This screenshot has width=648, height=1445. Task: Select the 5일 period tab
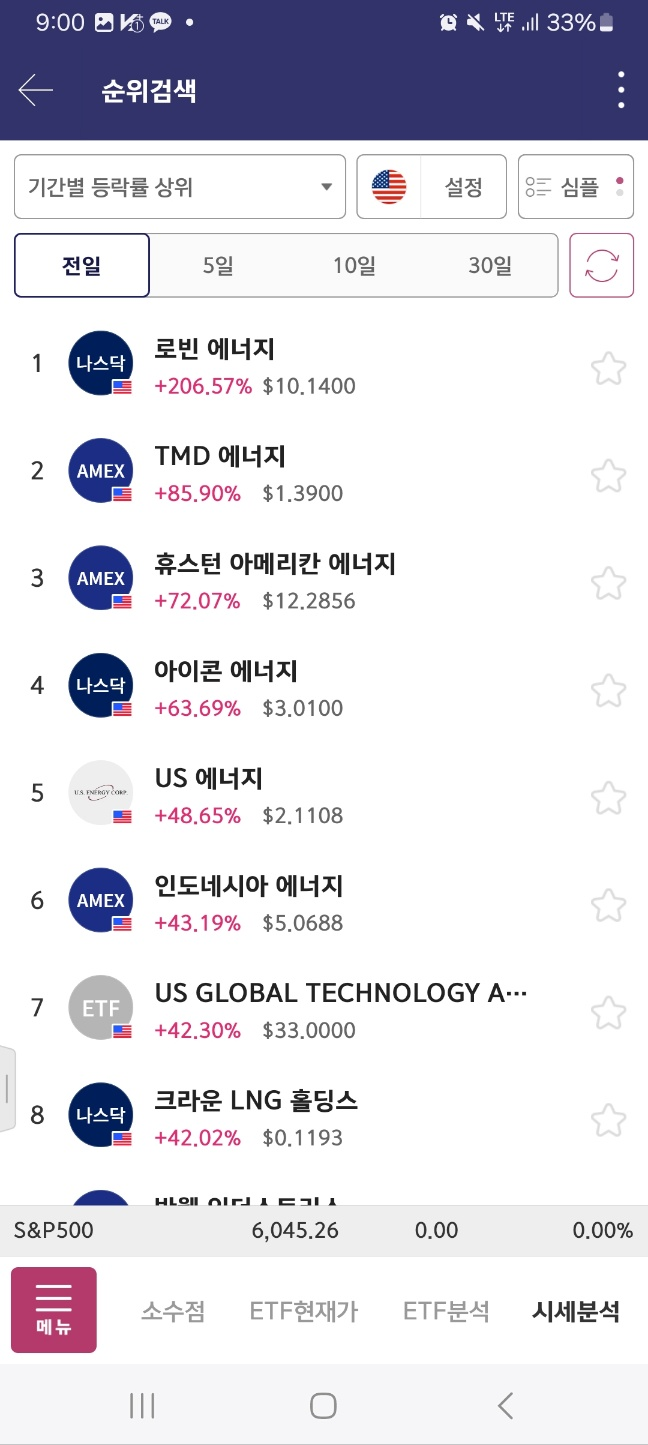point(217,266)
